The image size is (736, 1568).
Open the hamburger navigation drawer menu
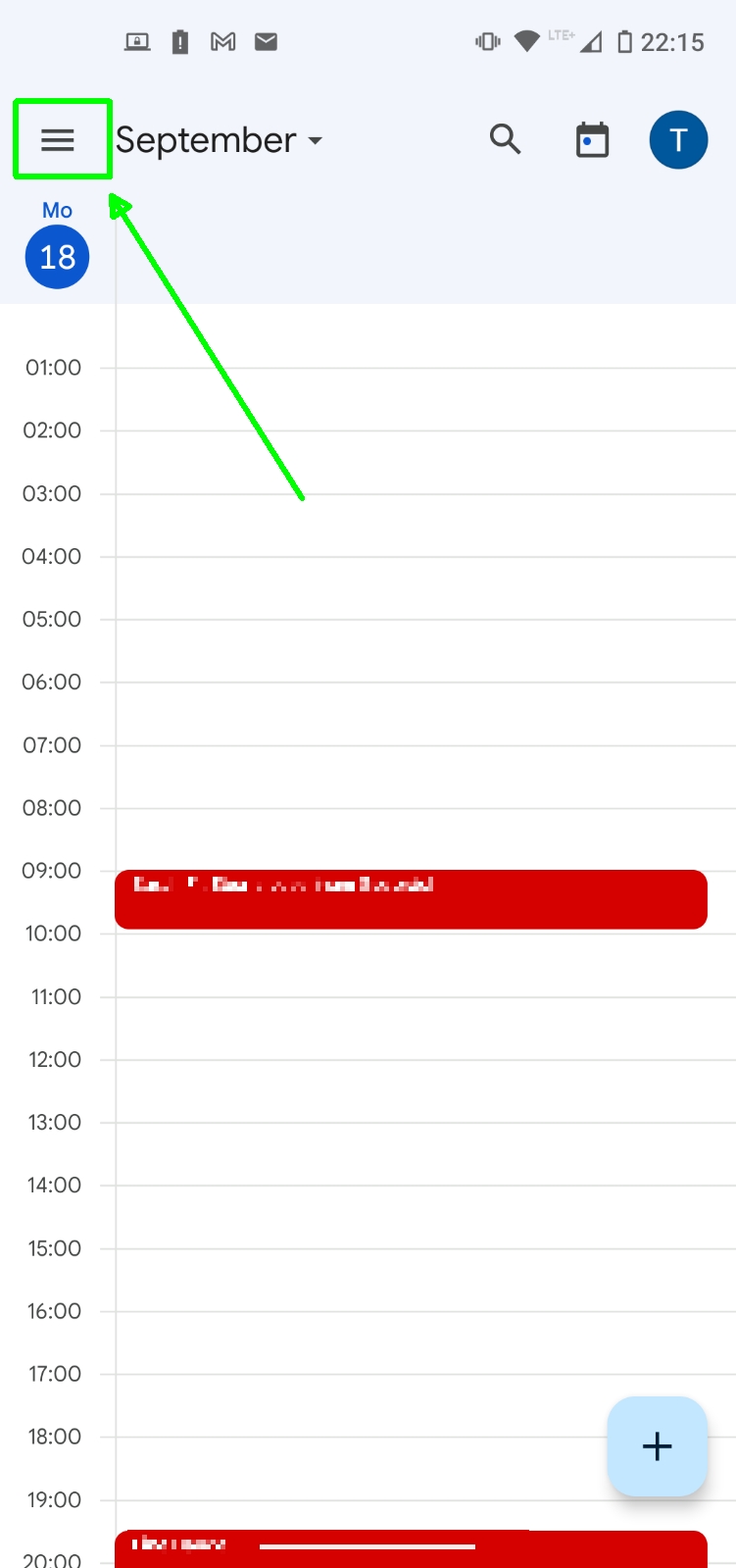[58, 140]
